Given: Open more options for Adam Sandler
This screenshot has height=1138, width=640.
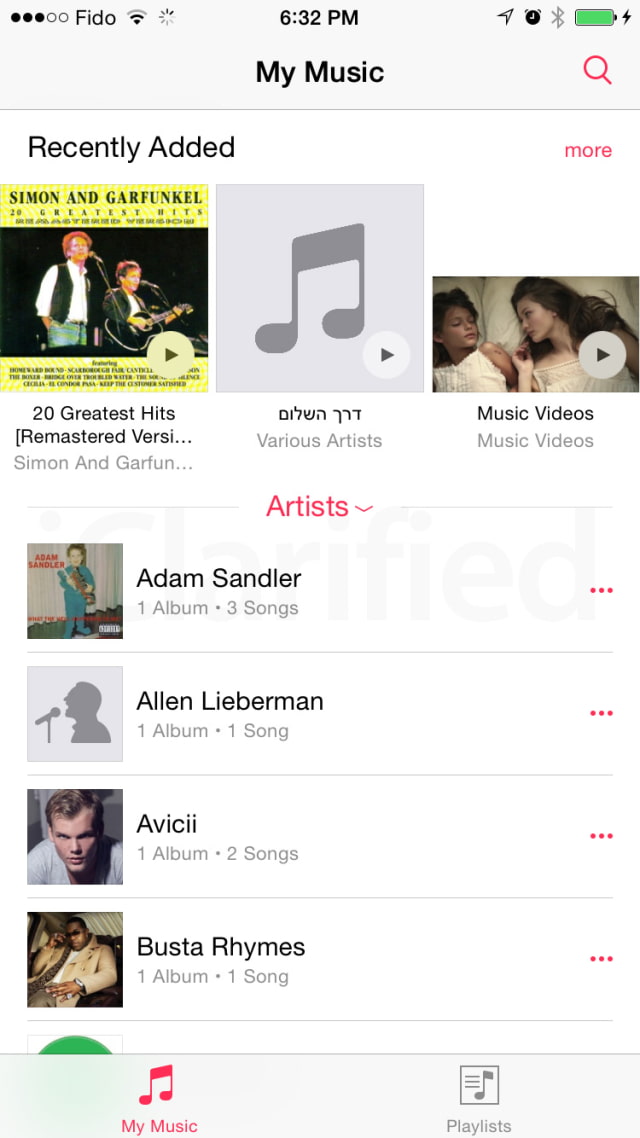Looking at the screenshot, I should (601, 591).
